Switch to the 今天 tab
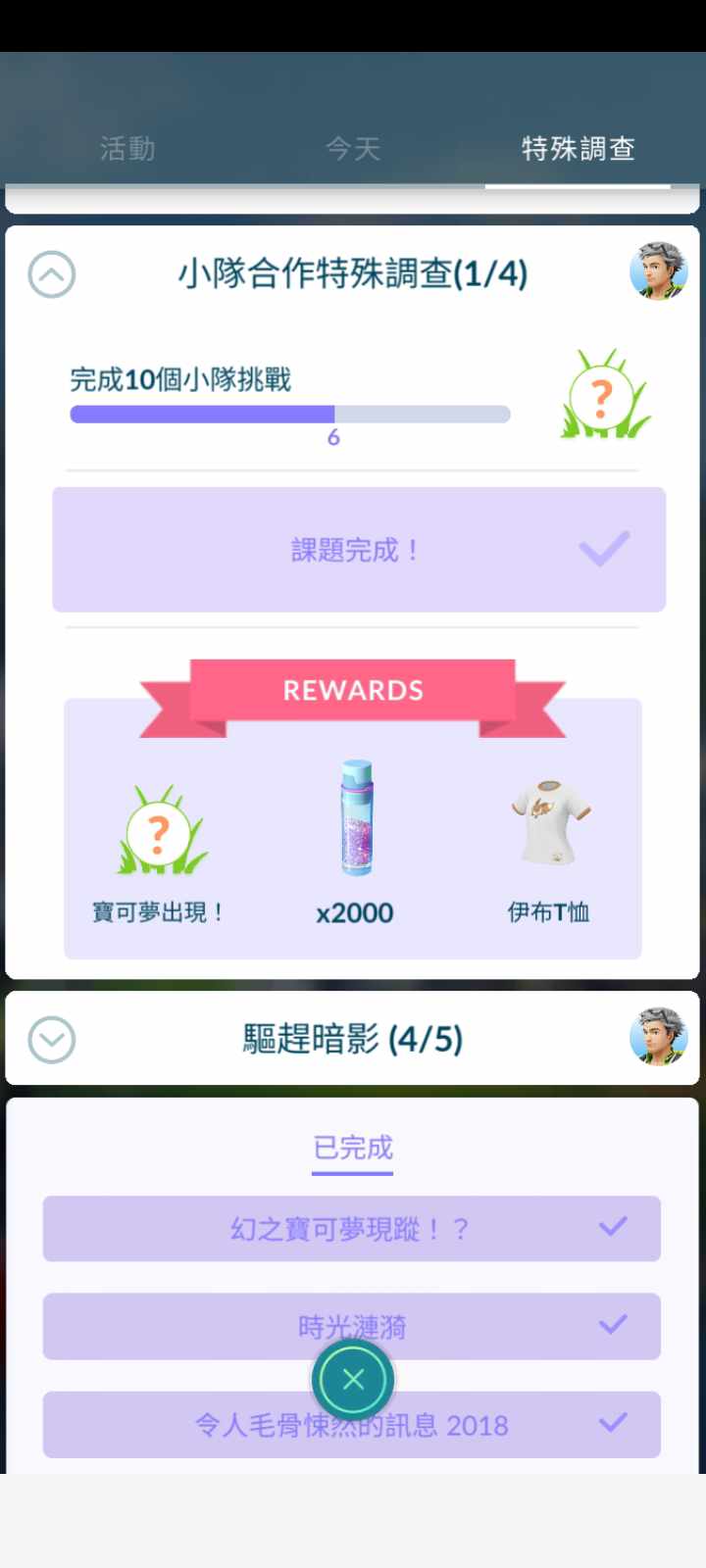Screen dimensions: 706x1568 [x=353, y=149]
